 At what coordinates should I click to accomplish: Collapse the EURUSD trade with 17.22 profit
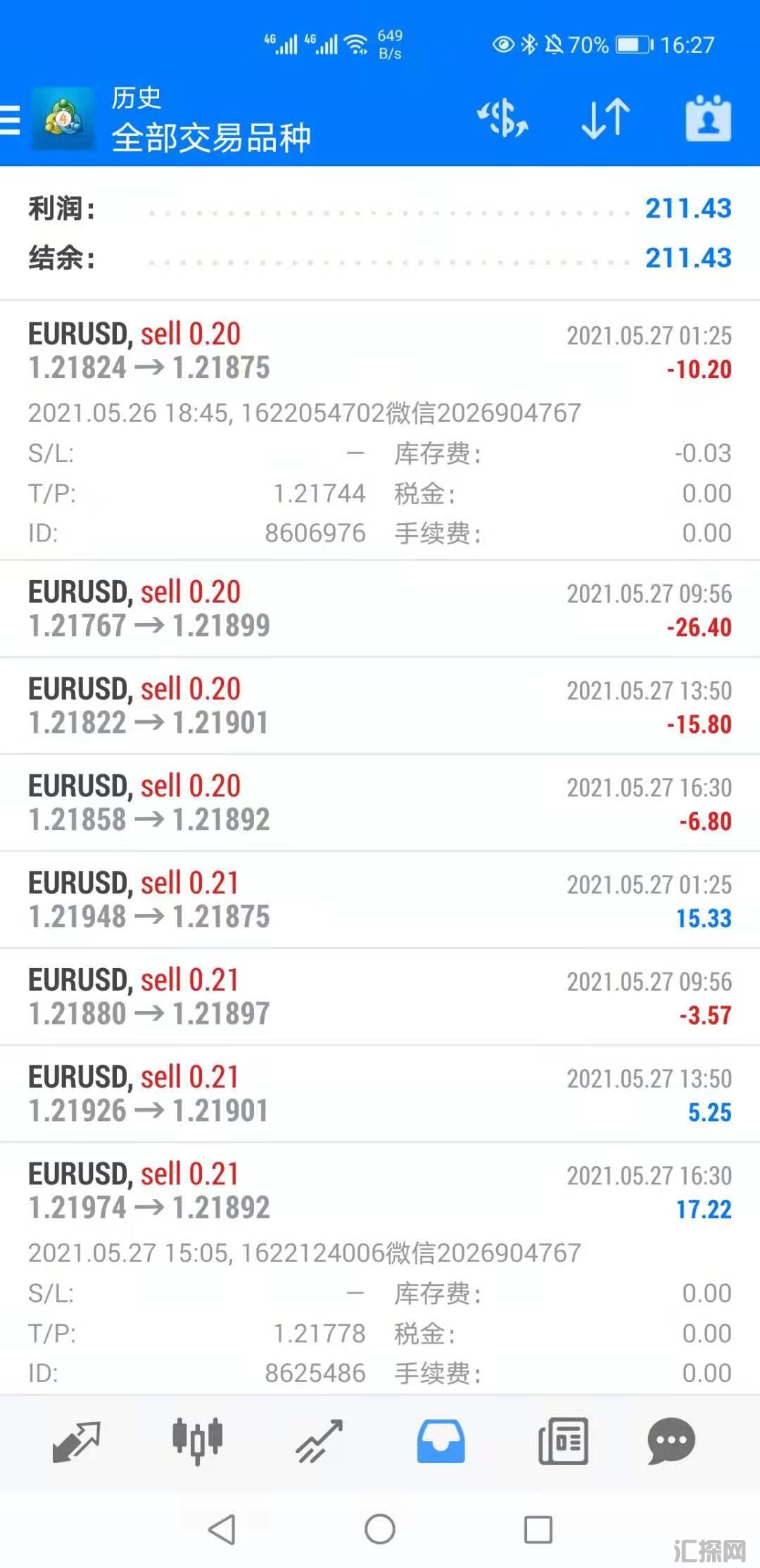pyautogui.click(x=380, y=1191)
